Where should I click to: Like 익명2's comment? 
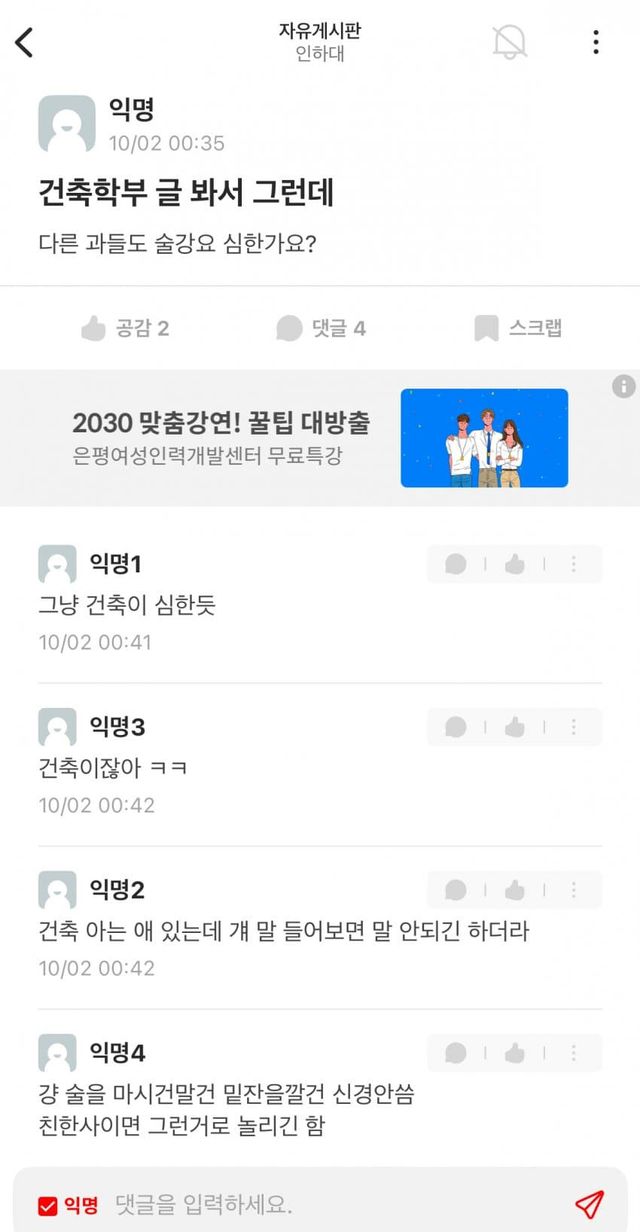point(515,890)
